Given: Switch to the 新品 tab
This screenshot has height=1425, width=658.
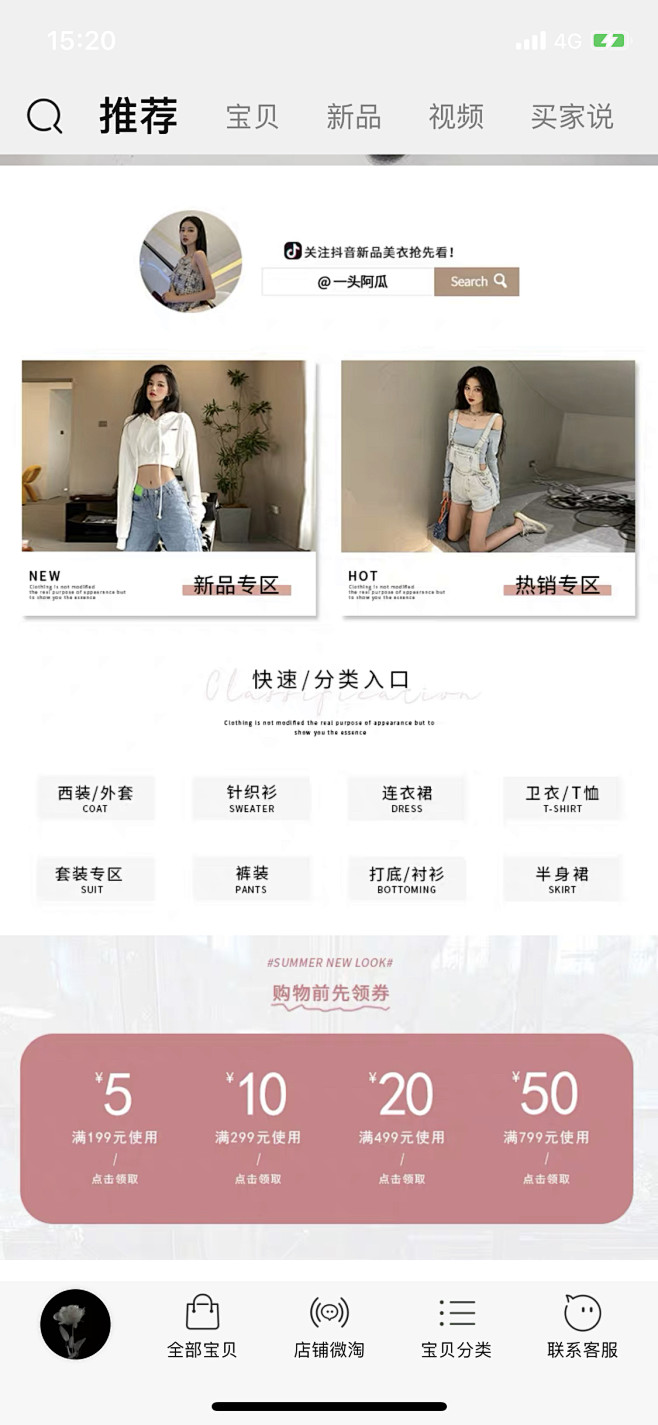Looking at the screenshot, I should pos(354,117).
